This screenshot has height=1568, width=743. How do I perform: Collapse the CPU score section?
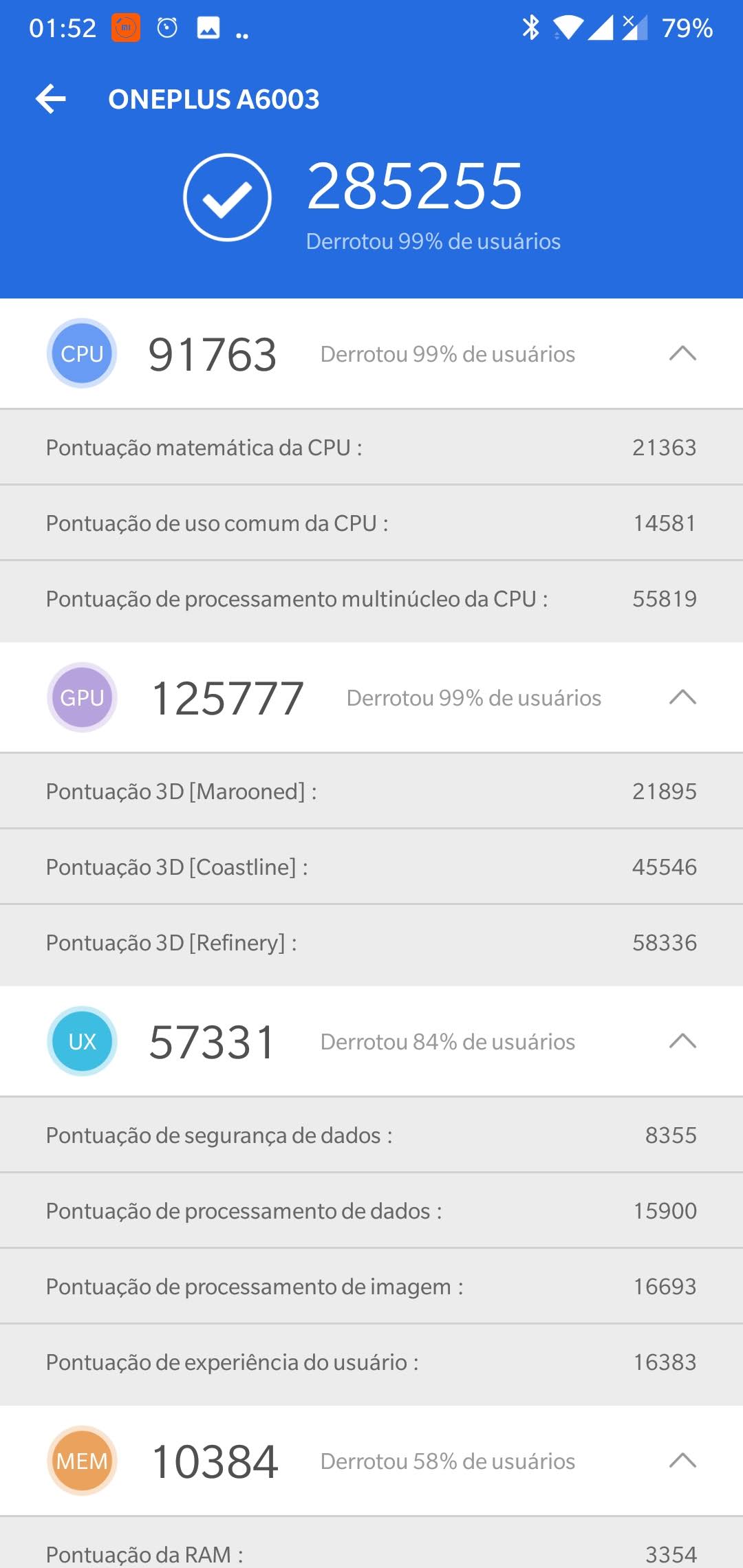click(682, 353)
